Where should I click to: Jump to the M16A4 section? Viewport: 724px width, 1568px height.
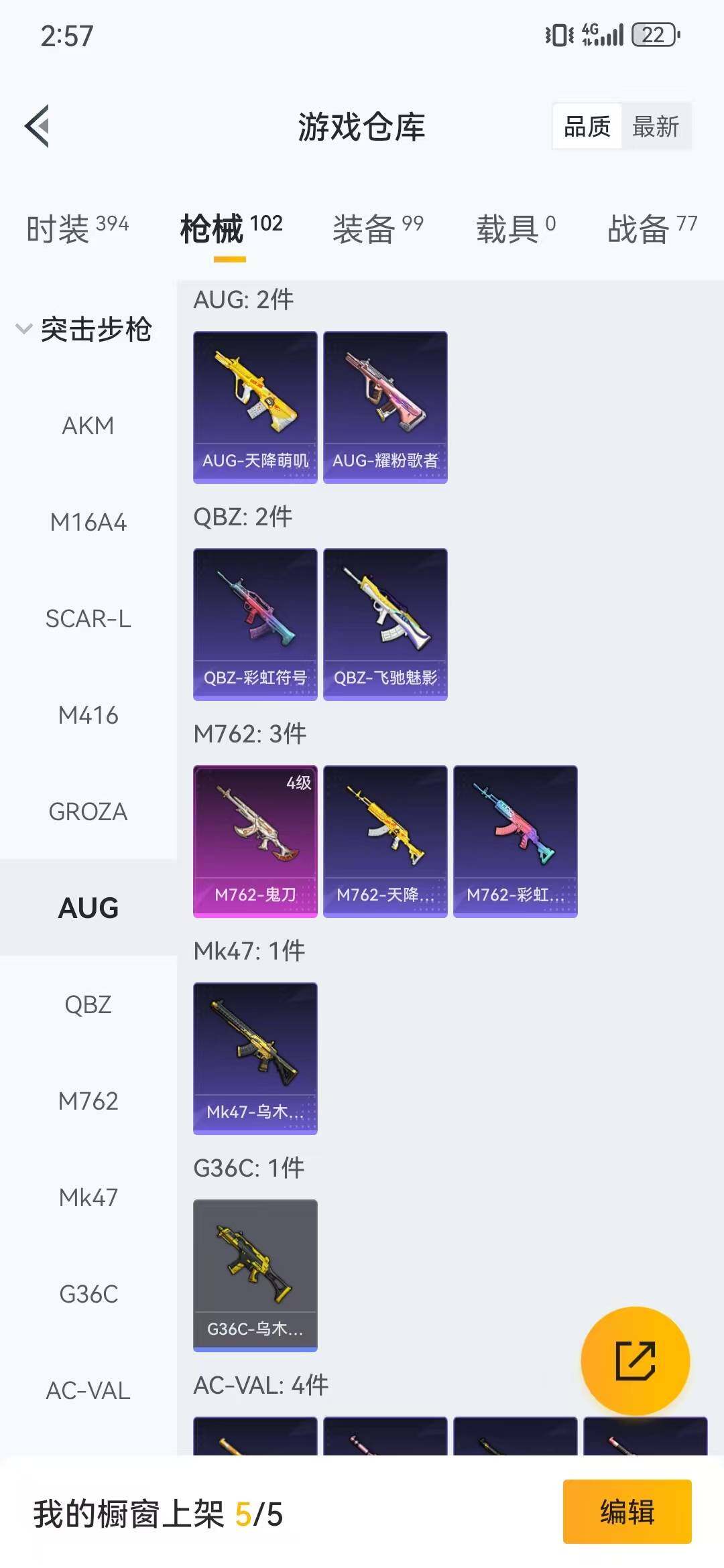pos(88,522)
